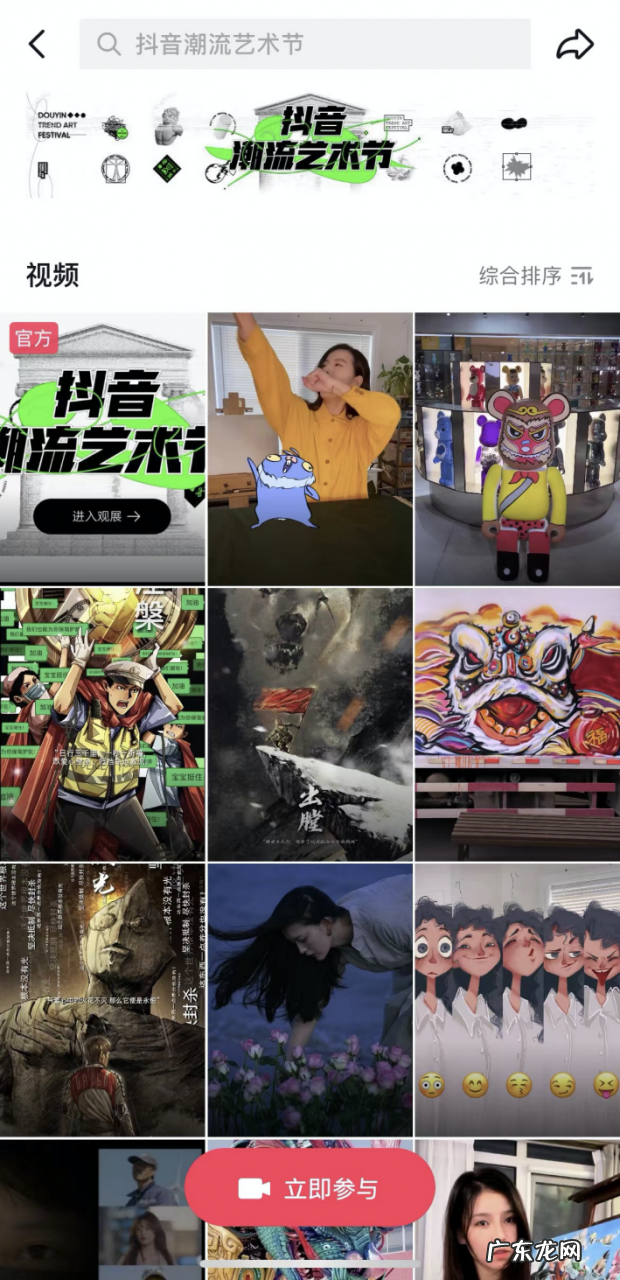This screenshot has height=1280, width=620.
Task: Open the cartoon faces with emojis video
Action: [517, 1000]
